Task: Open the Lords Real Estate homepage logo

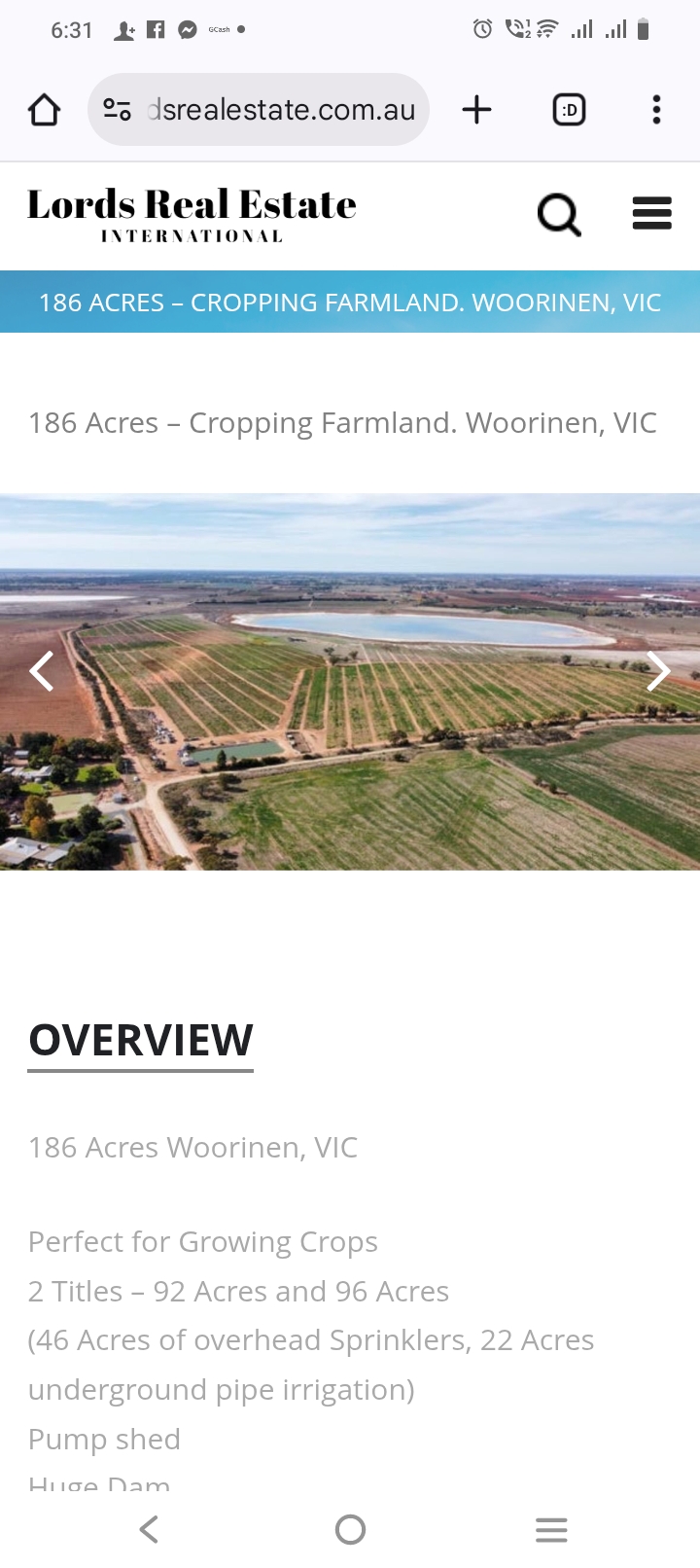Action: coord(192,214)
